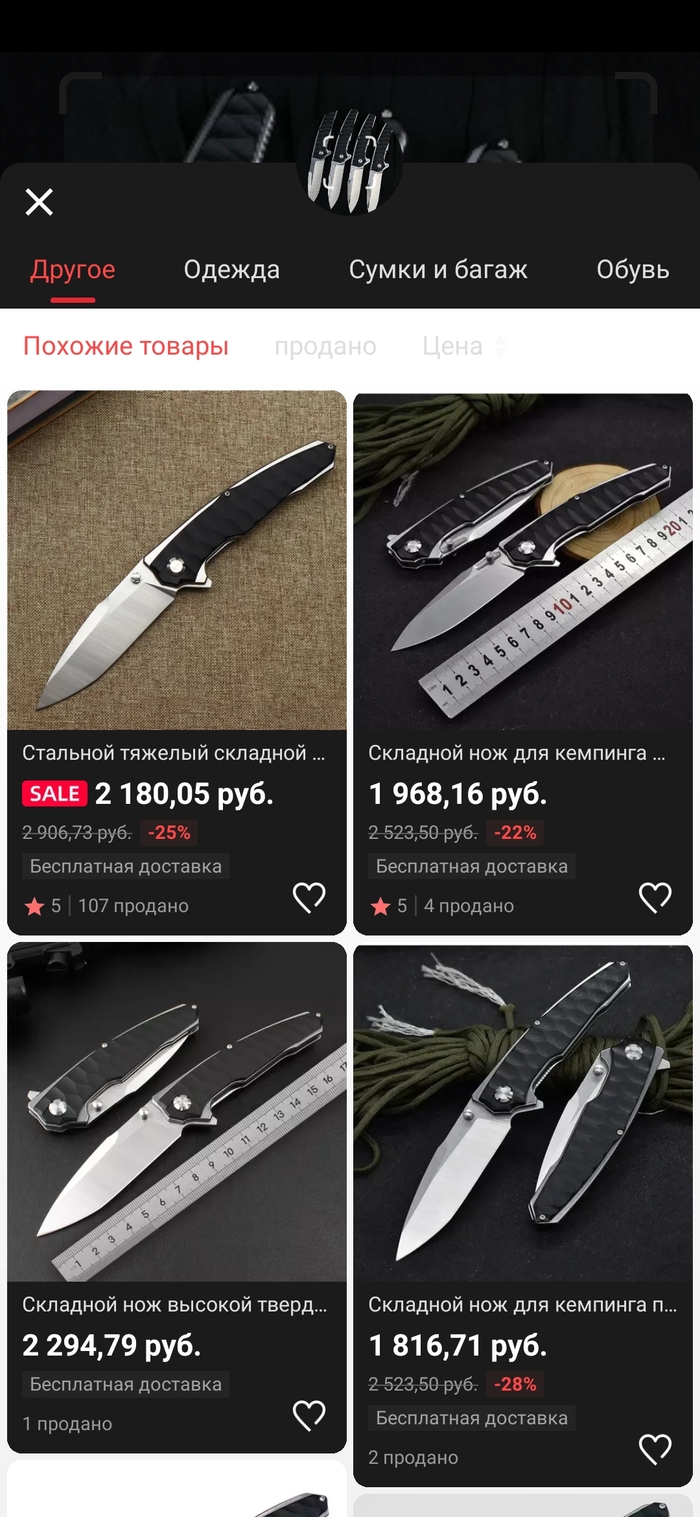
Task: Save the 1 816,71 руб. knife to favorites
Action: click(x=655, y=1449)
